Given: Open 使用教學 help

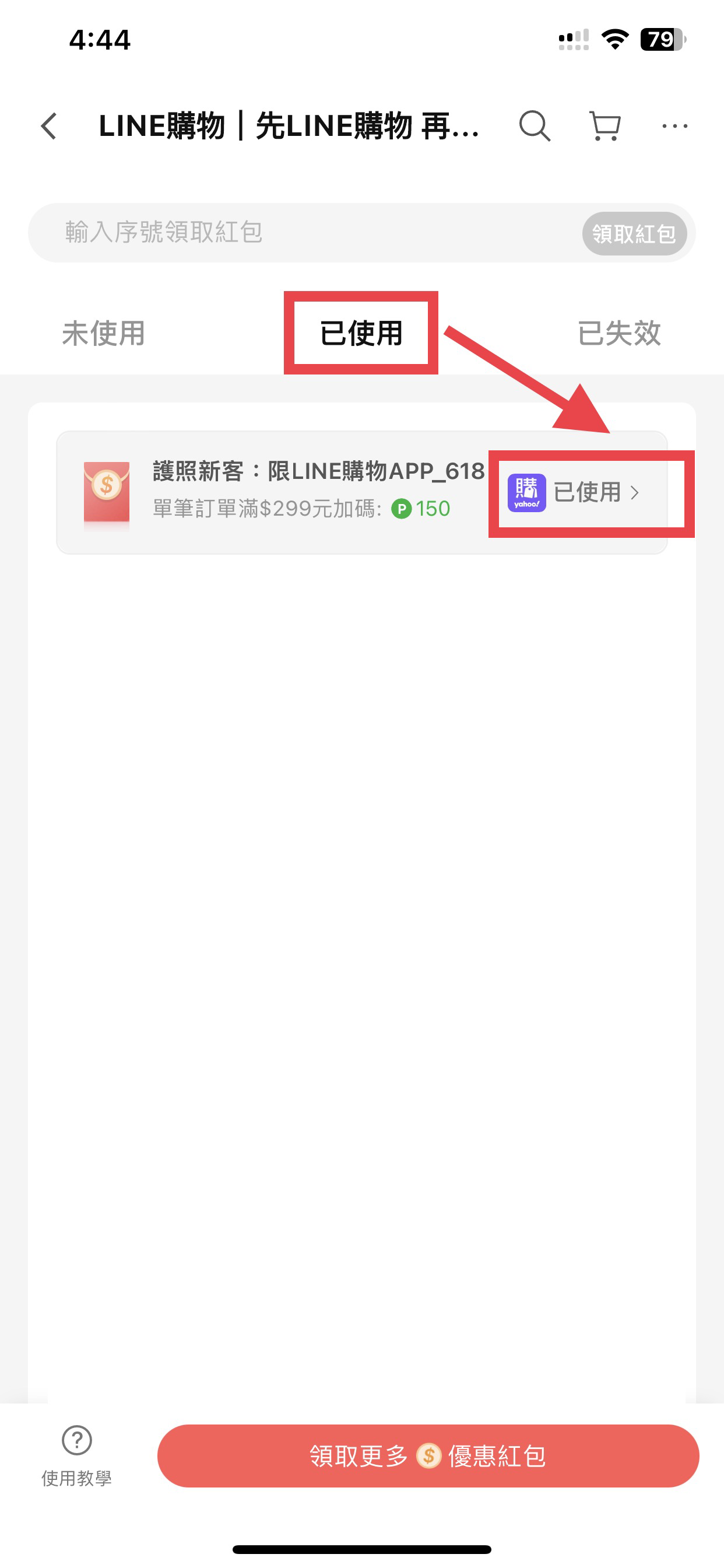Looking at the screenshot, I should [x=77, y=1456].
